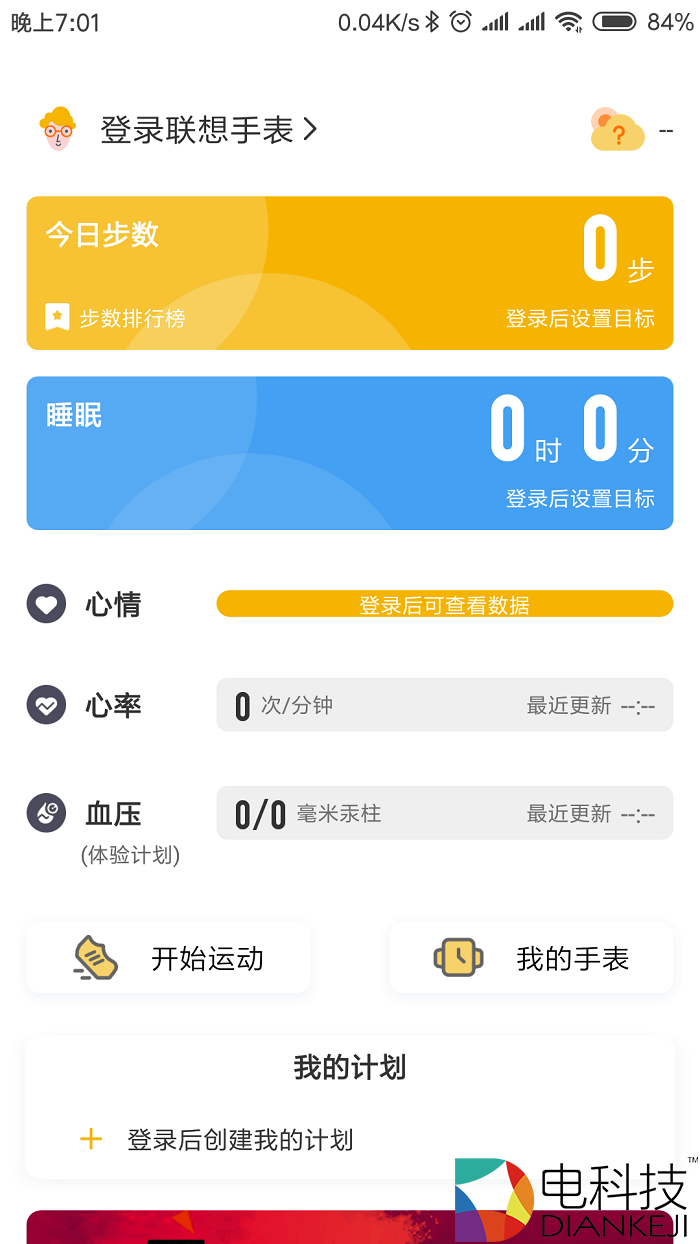Open the 睡眠 sleep card

click(x=349, y=452)
